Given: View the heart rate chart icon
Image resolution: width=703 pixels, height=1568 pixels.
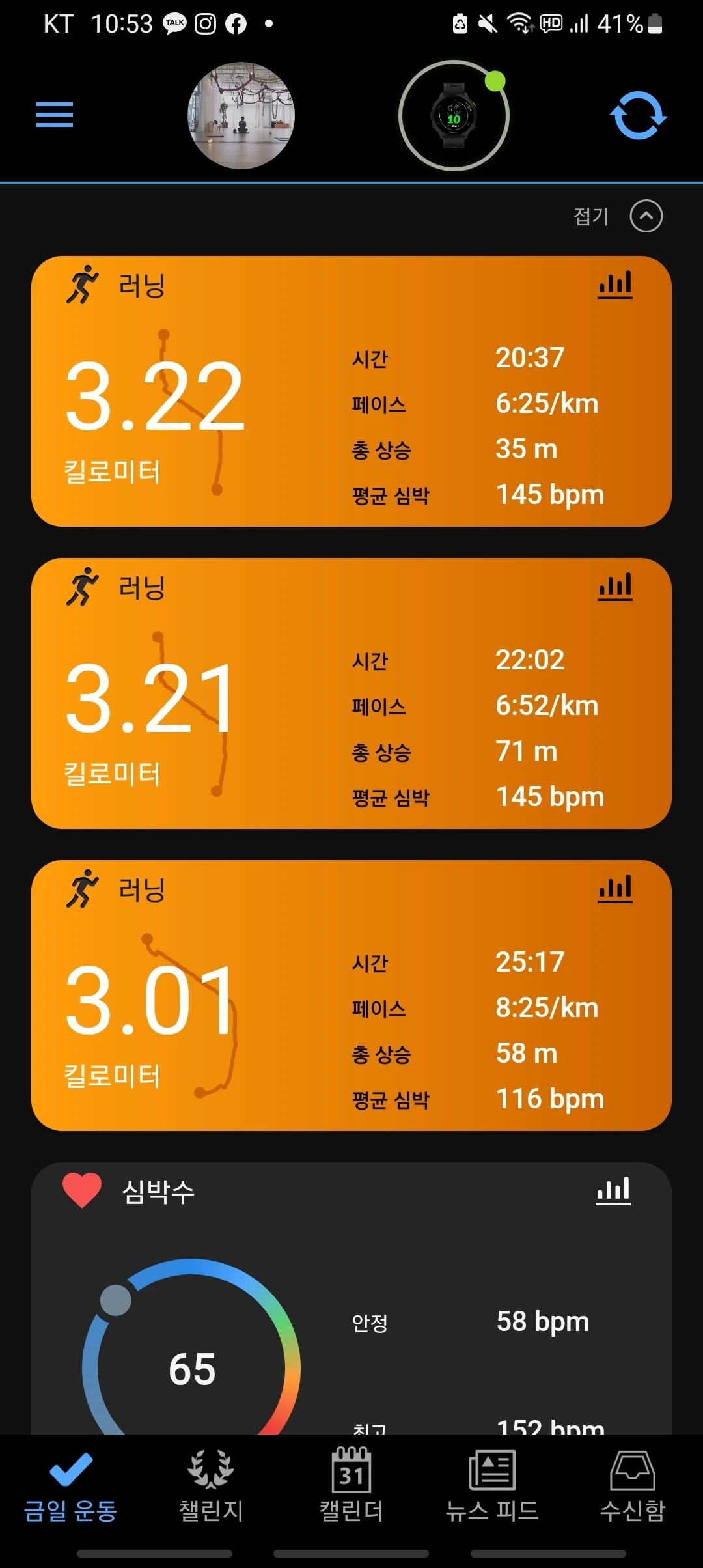Looking at the screenshot, I should pyautogui.click(x=613, y=1191).
